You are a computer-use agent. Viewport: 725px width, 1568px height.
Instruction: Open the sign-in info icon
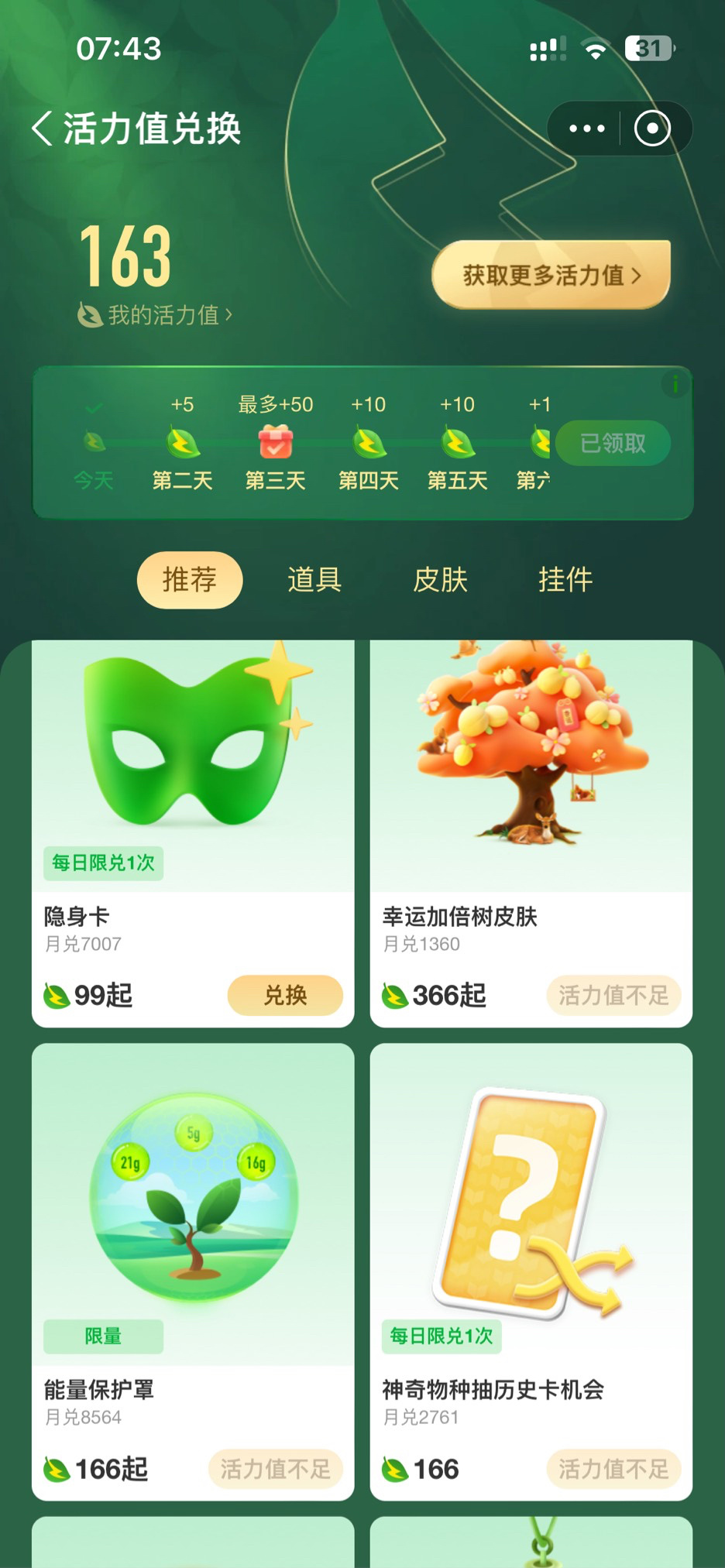675,384
